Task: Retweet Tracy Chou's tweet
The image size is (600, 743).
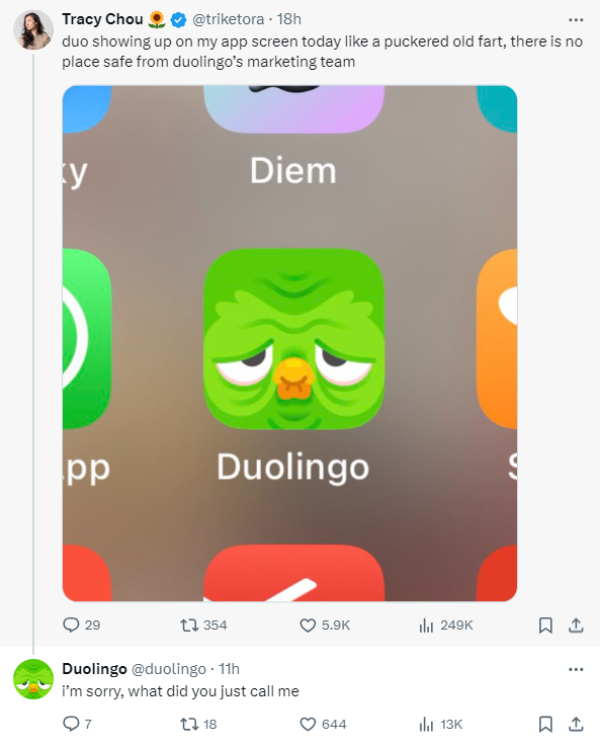Action: pyautogui.click(x=187, y=625)
